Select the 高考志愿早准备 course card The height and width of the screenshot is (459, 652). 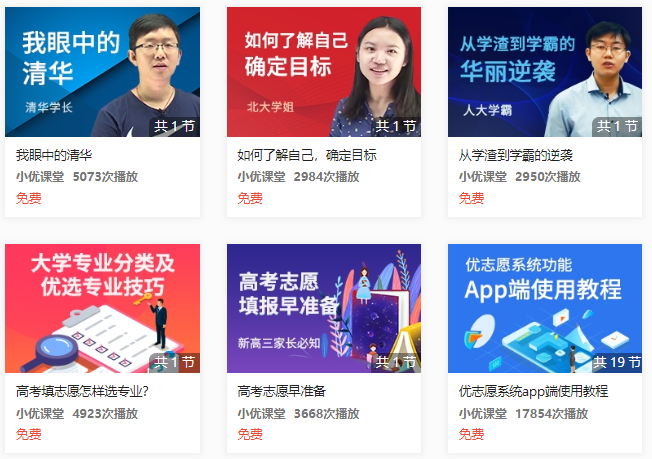click(x=323, y=309)
